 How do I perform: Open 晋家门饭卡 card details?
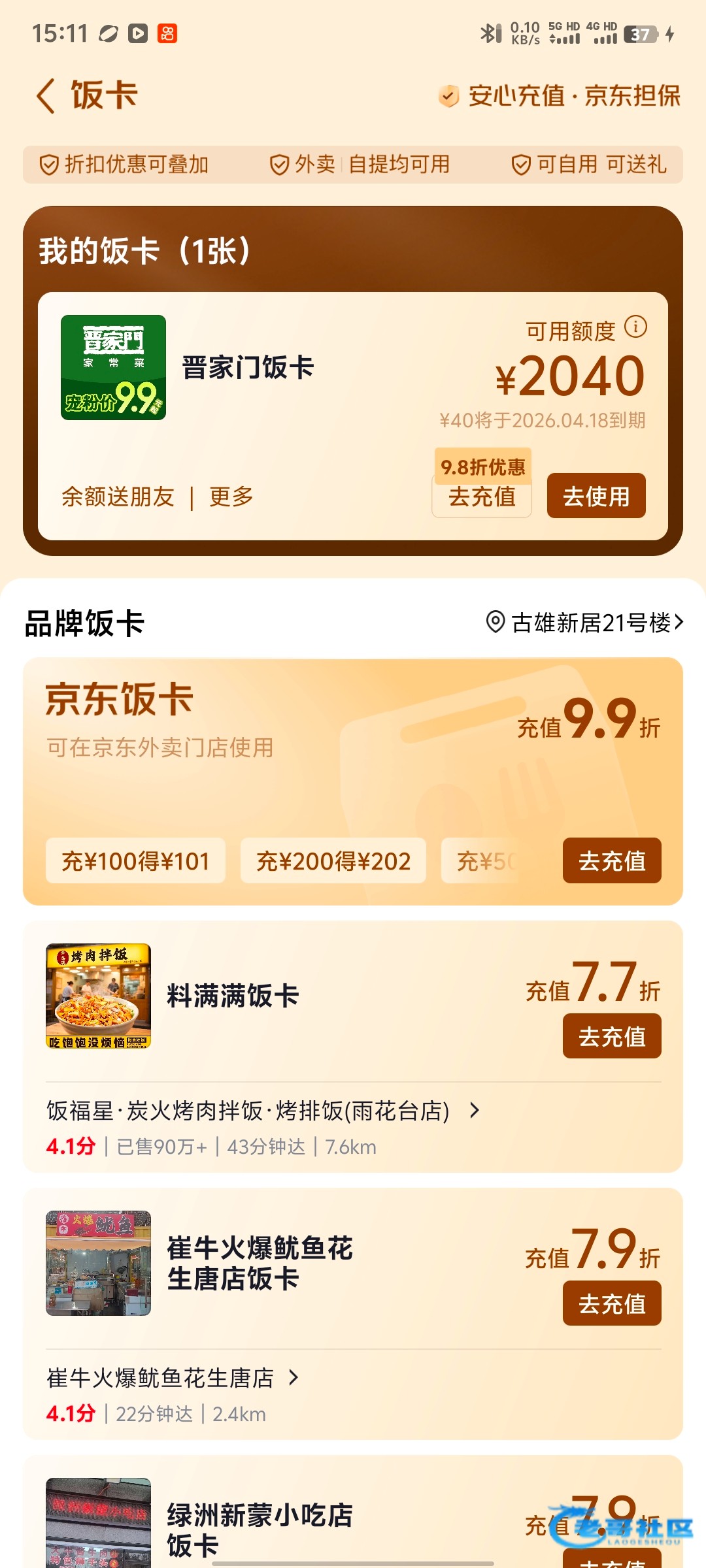pyautogui.click(x=248, y=368)
